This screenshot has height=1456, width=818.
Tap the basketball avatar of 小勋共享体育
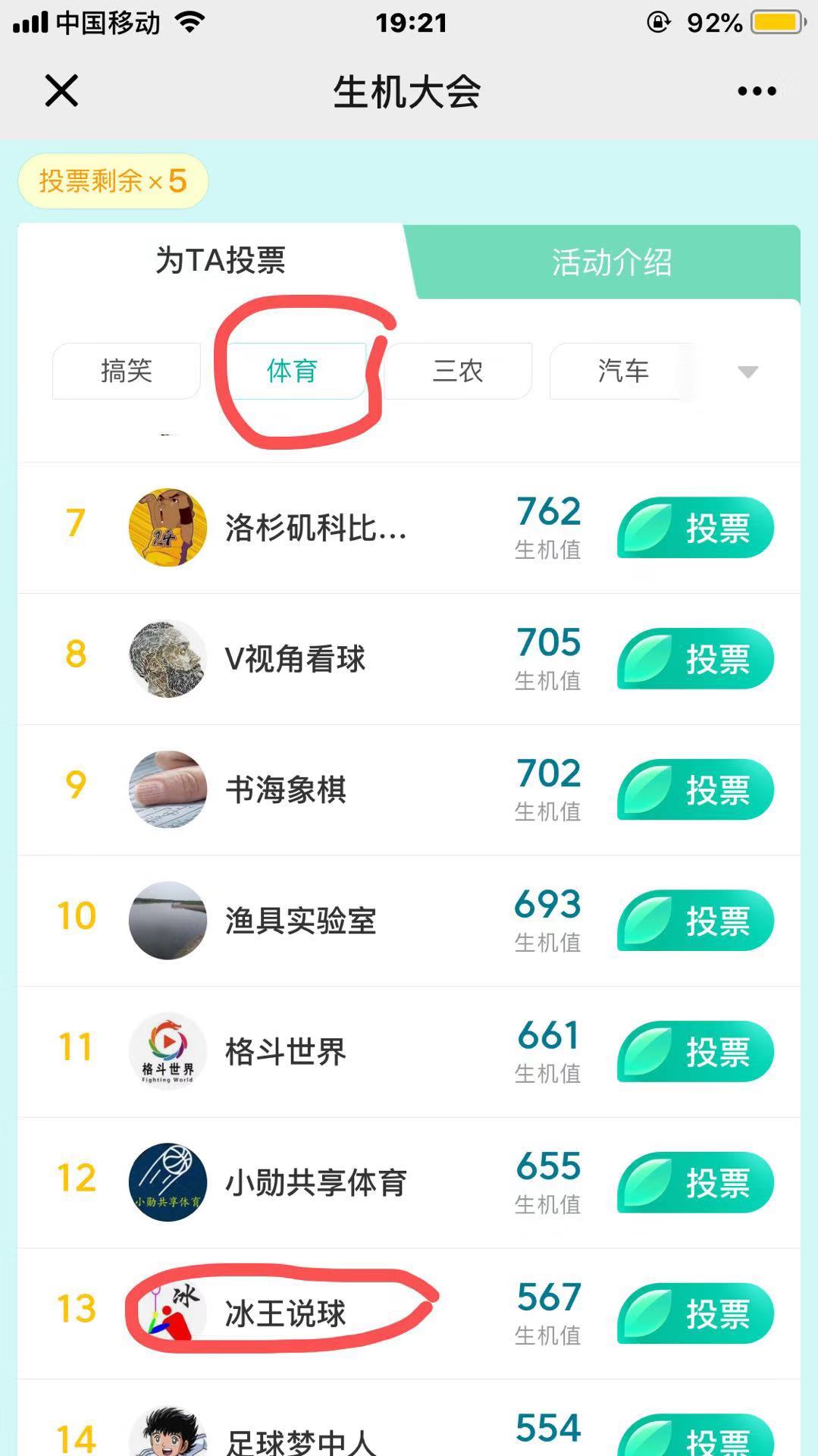point(168,1182)
